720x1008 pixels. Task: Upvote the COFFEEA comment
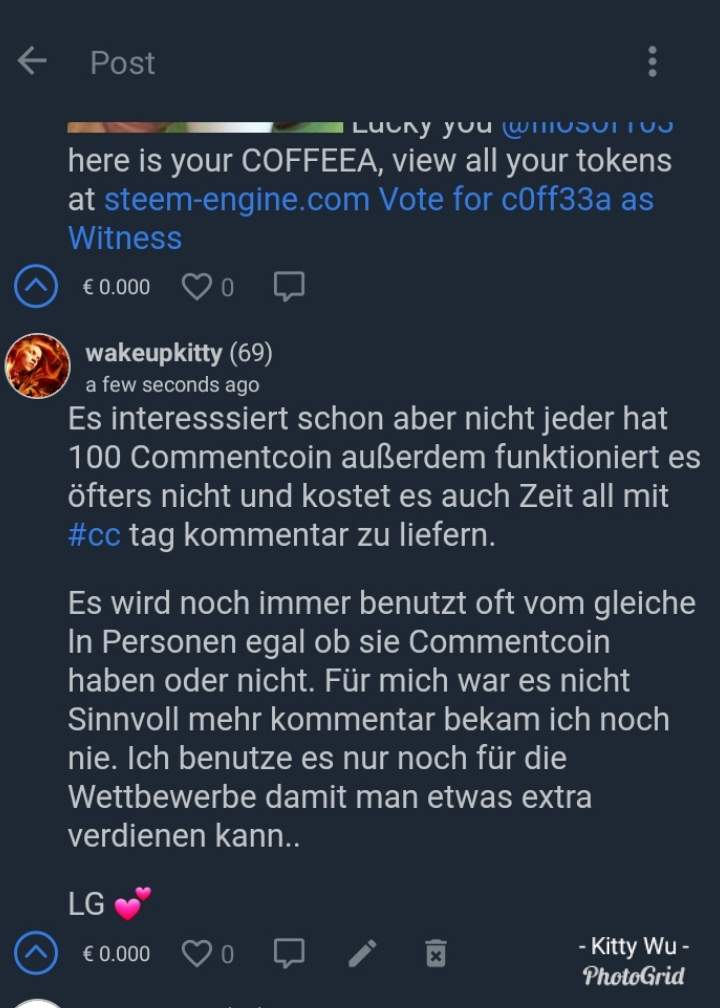click(x=36, y=288)
